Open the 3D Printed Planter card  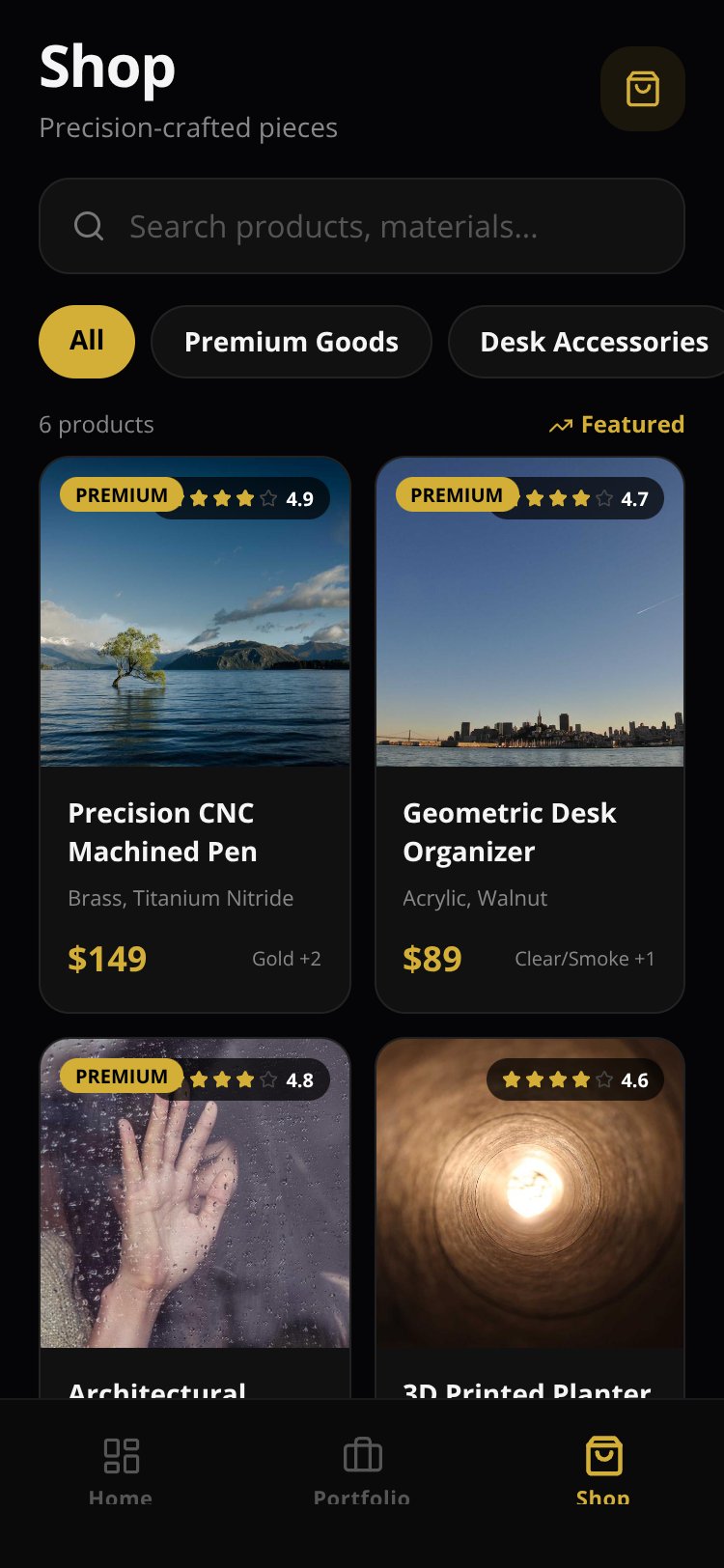530,1218
